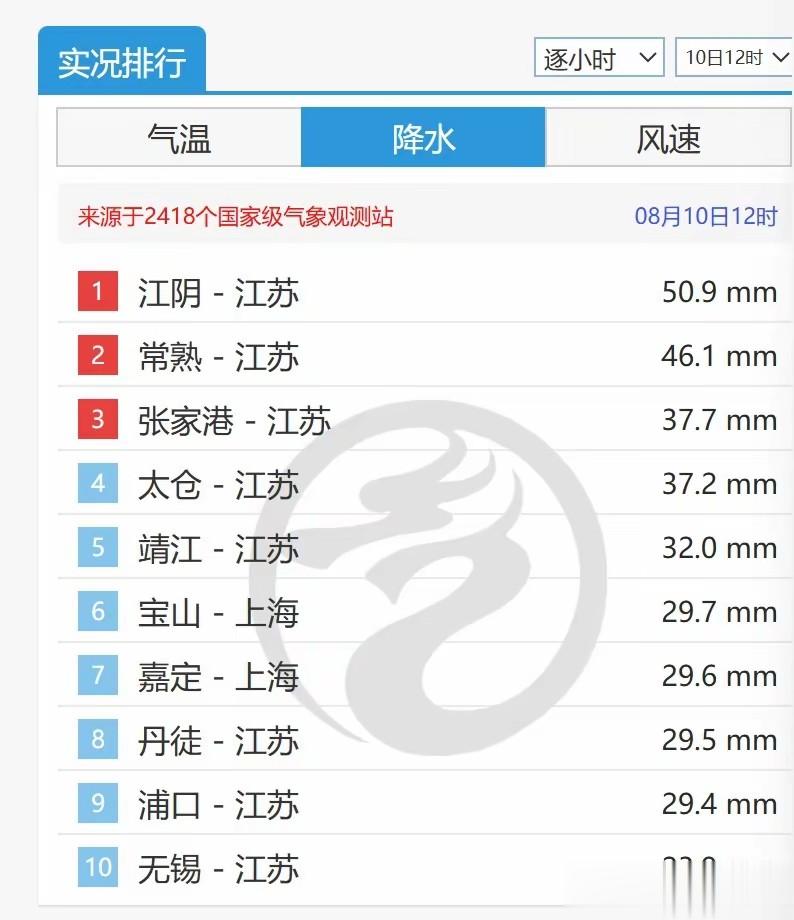Expand the 10日12时 time dropdown
Screen dimensions: 794x920
click(x=735, y=57)
